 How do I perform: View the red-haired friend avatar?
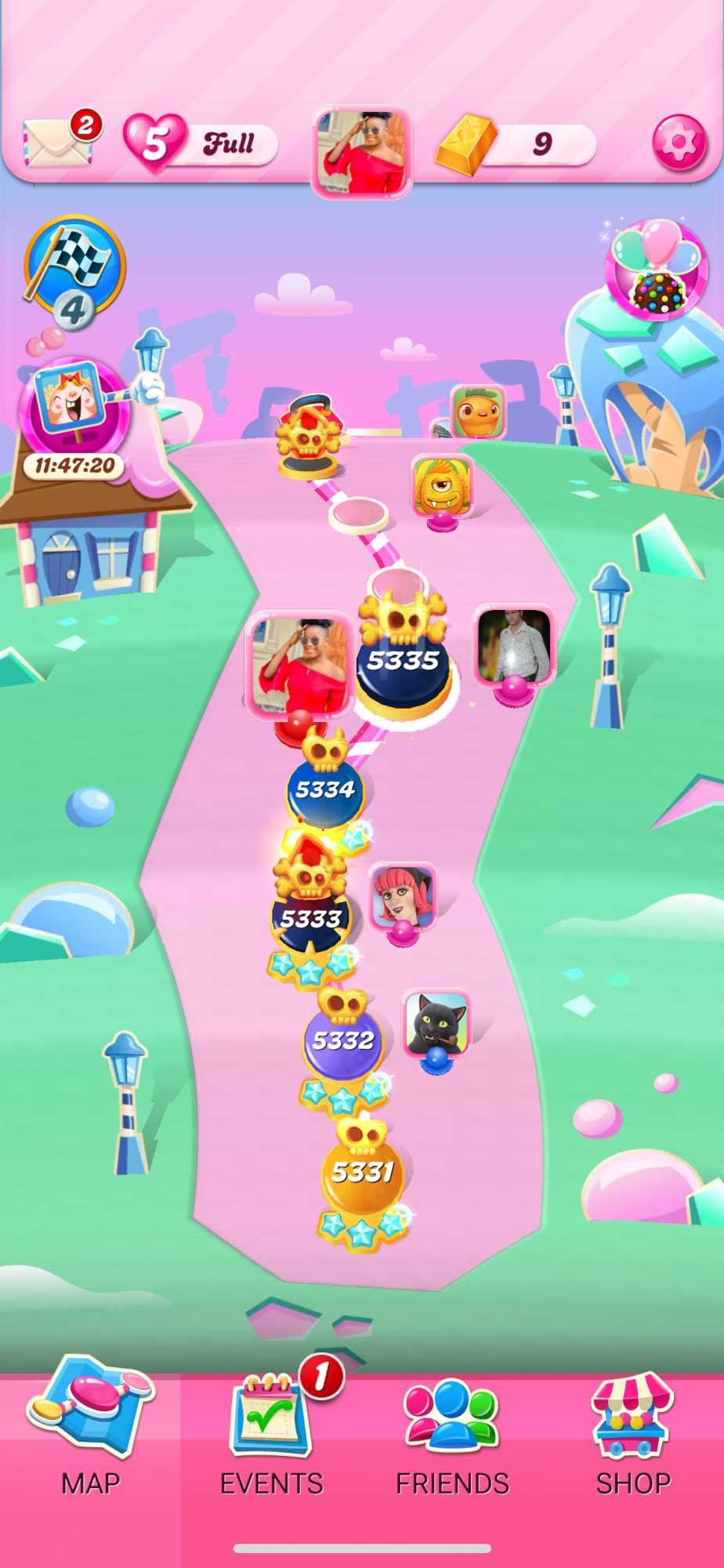click(403, 895)
